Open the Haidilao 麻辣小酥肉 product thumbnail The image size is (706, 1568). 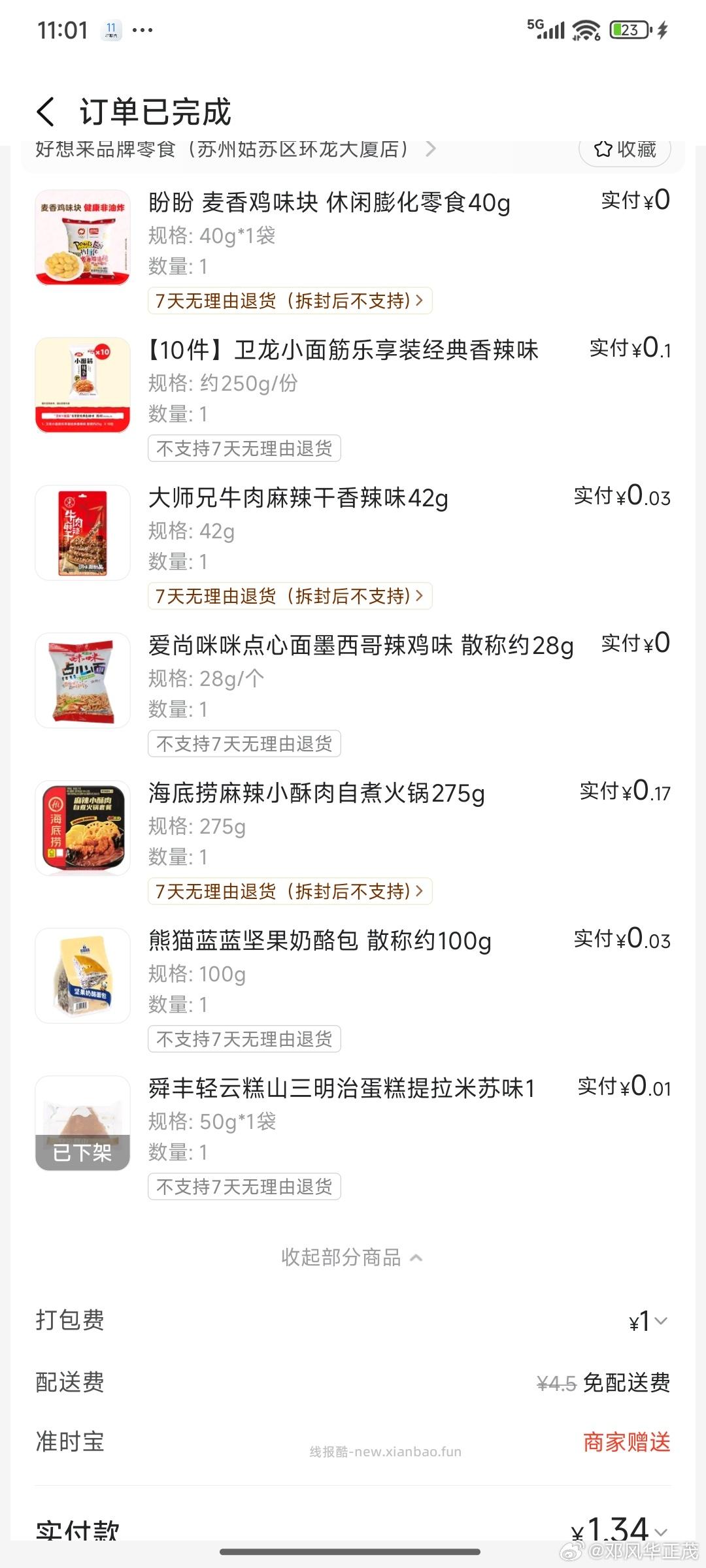pyautogui.click(x=82, y=827)
